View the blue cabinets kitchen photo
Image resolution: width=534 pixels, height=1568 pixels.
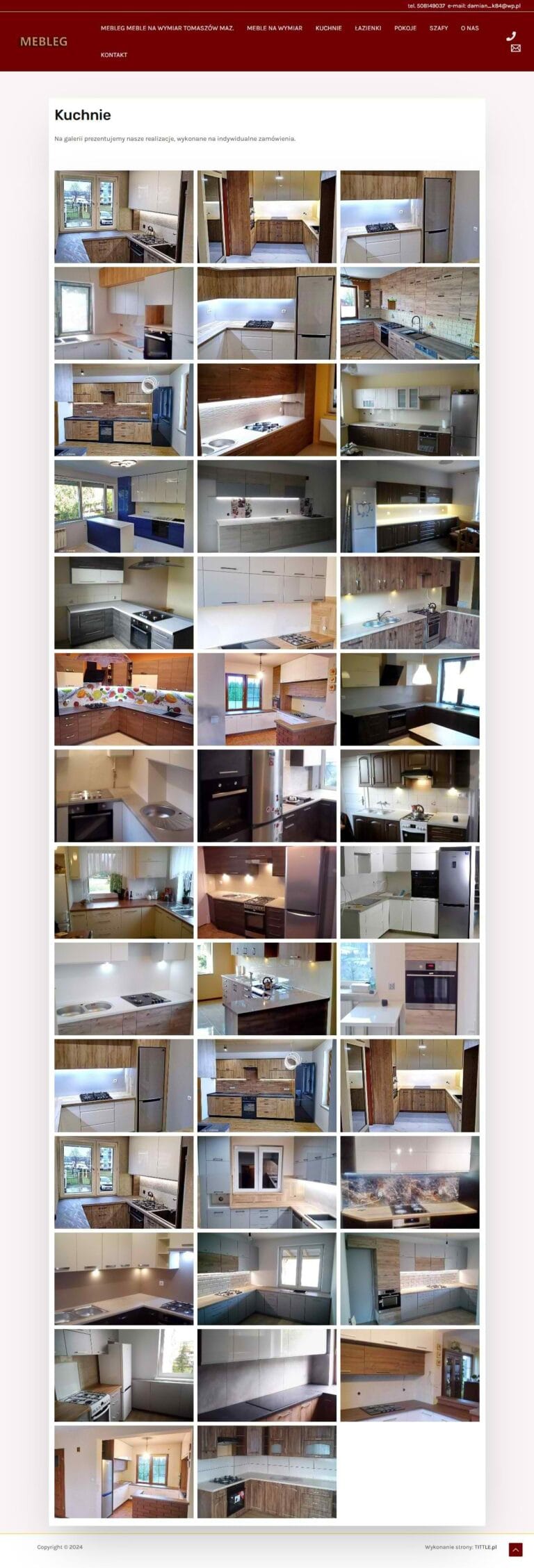(124, 506)
